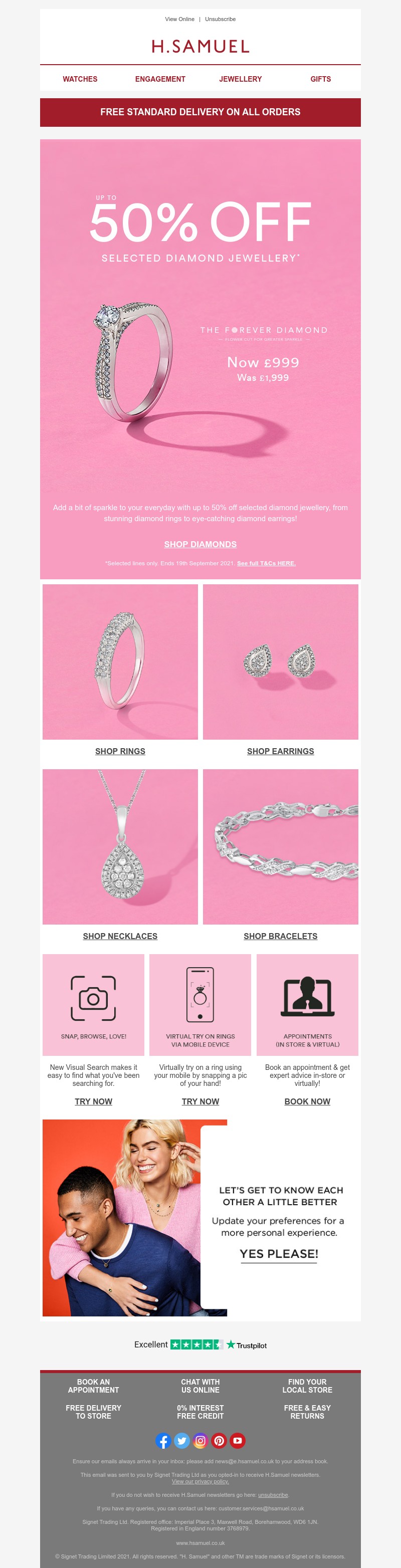Open the Instagram icon
This screenshot has height=1568, width=401.
(200, 1440)
